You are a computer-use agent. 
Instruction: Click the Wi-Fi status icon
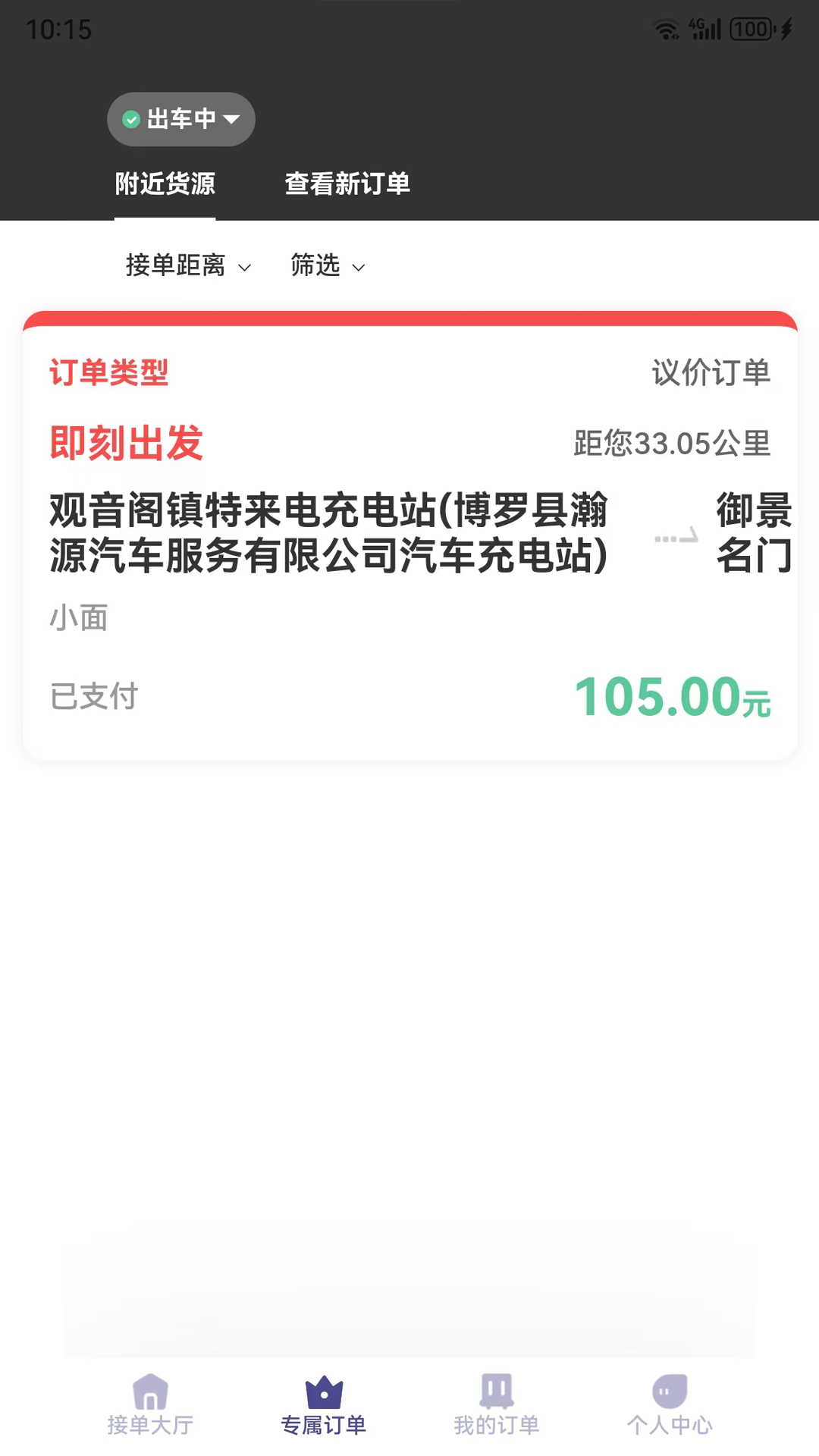click(667, 30)
